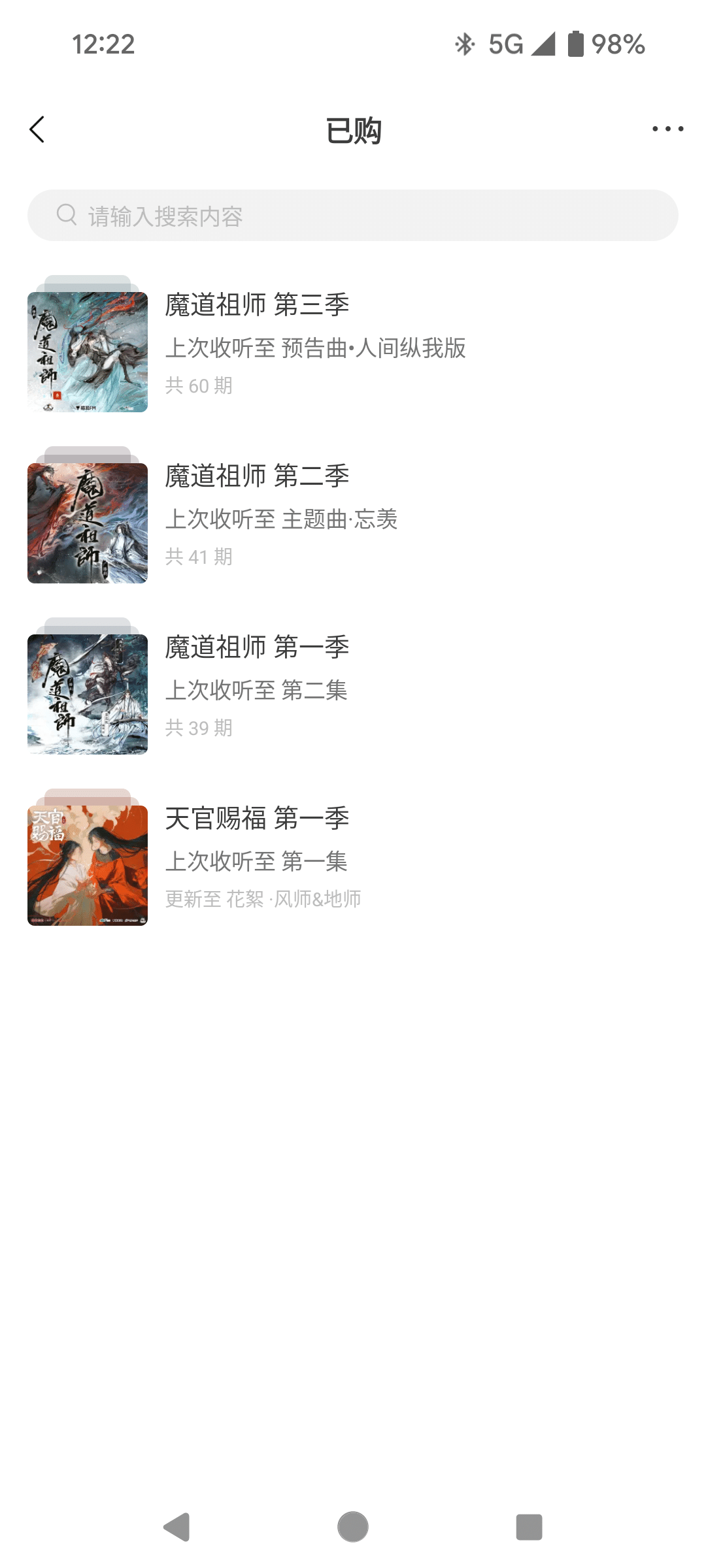Screen dimensions: 706x1568
Task: Tap the 请输入搜索内容 search field
Action: [353, 216]
